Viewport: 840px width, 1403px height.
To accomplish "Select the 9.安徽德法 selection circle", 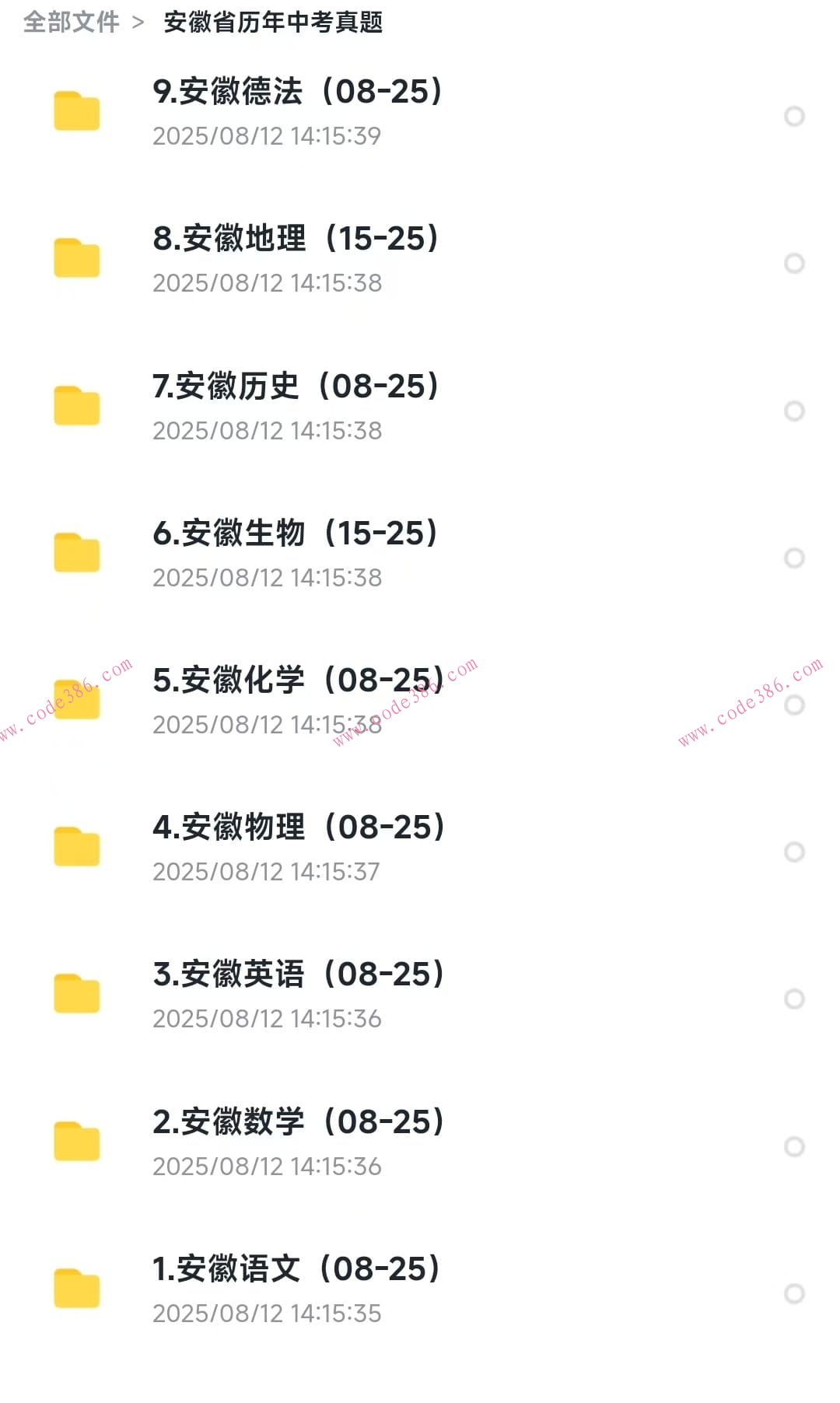I will tap(795, 117).
